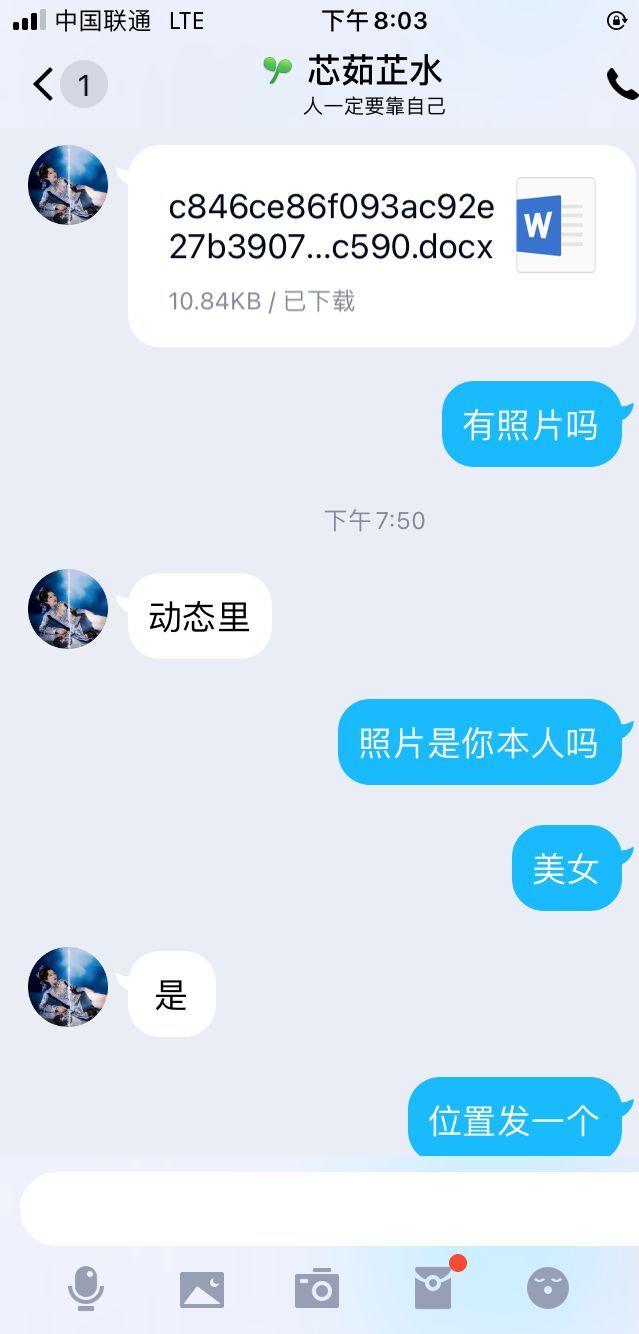
Task: Open the emoji sticker panel
Action: click(x=548, y=1288)
